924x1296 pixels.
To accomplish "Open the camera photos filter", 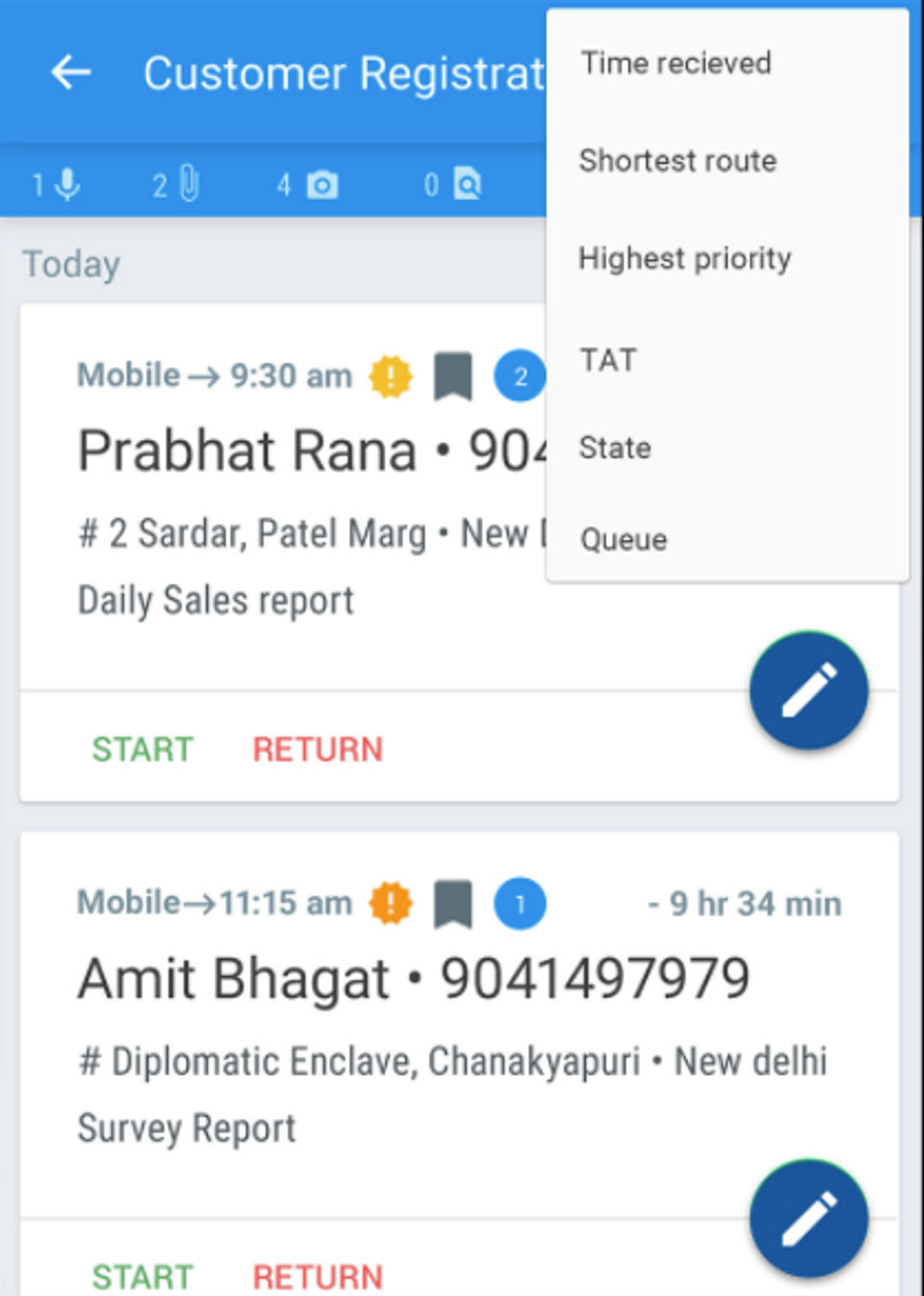I will [x=309, y=184].
